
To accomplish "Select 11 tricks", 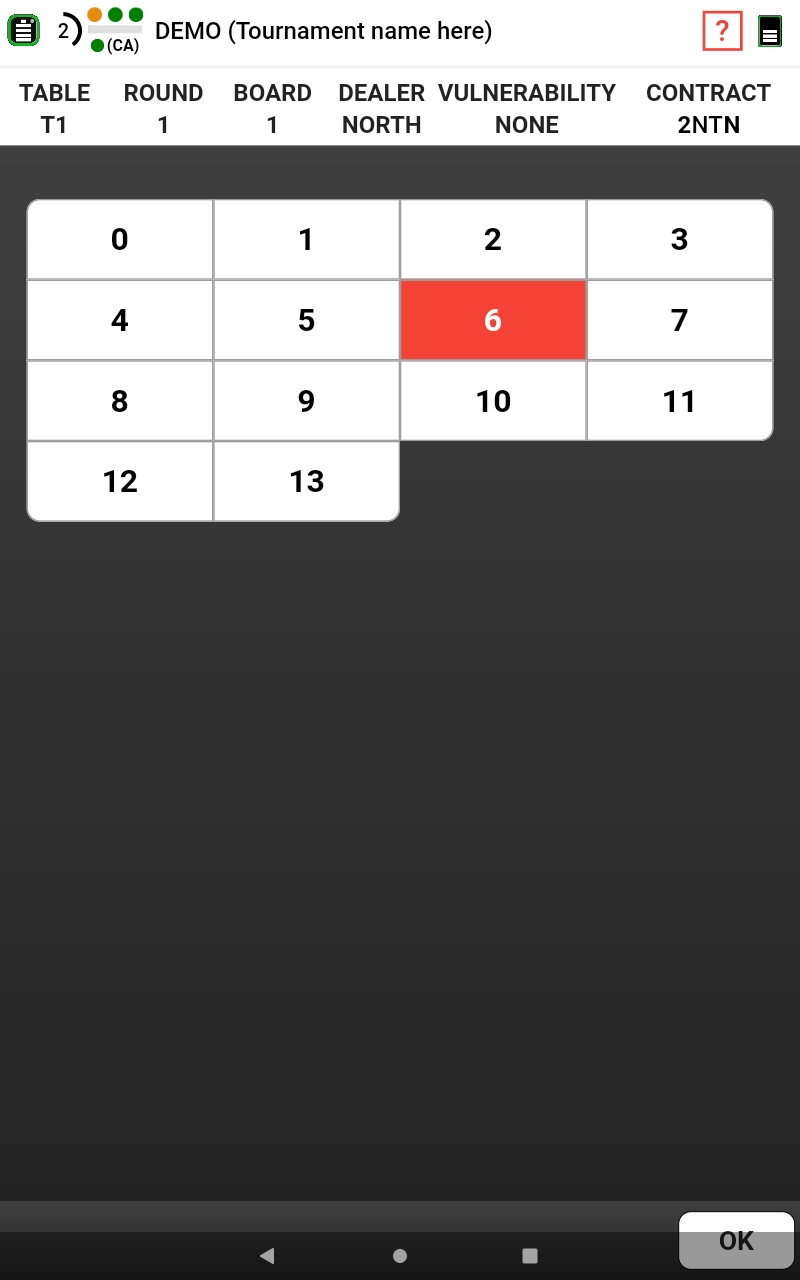I will click(x=679, y=401).
